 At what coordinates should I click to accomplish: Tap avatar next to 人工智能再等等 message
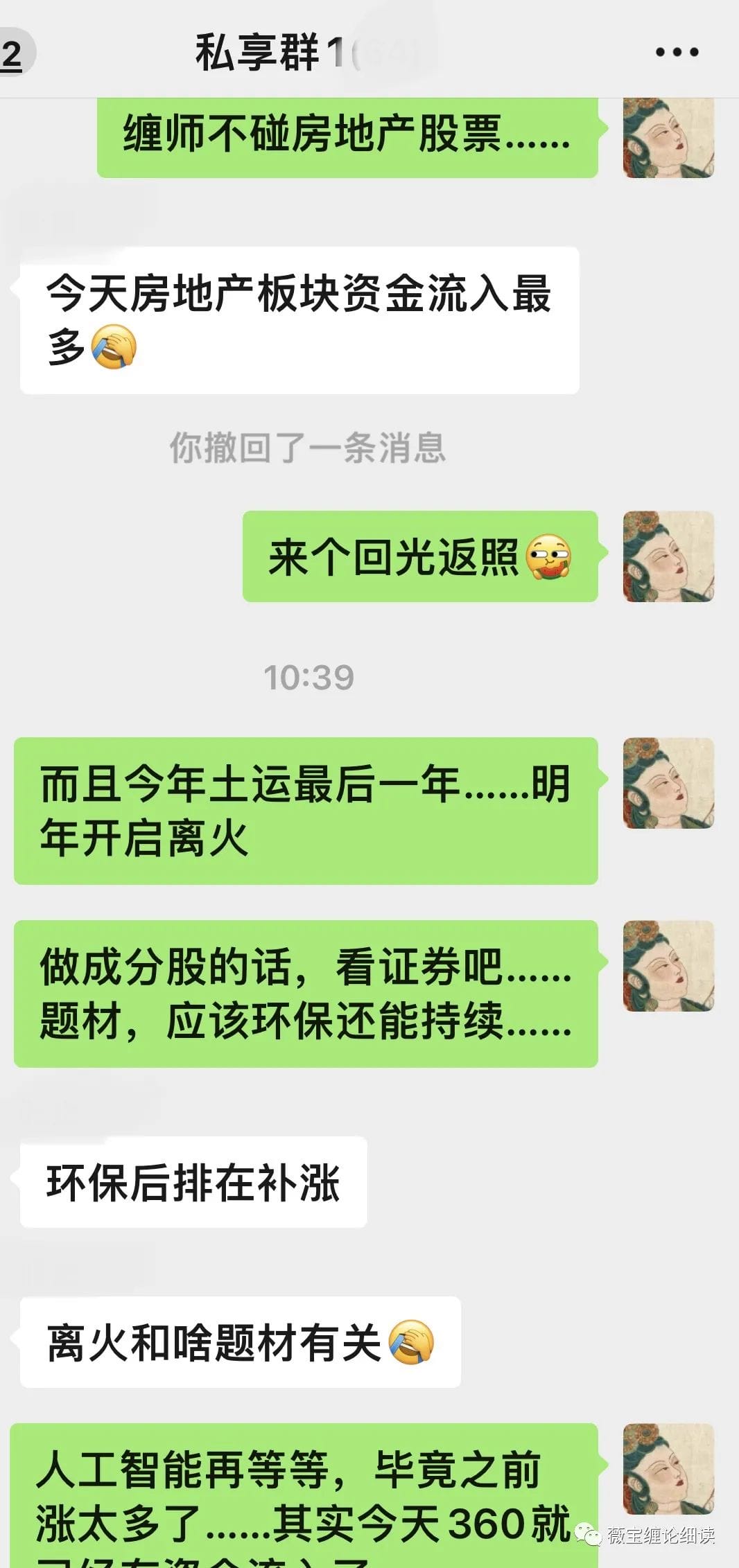[668, 1469]
